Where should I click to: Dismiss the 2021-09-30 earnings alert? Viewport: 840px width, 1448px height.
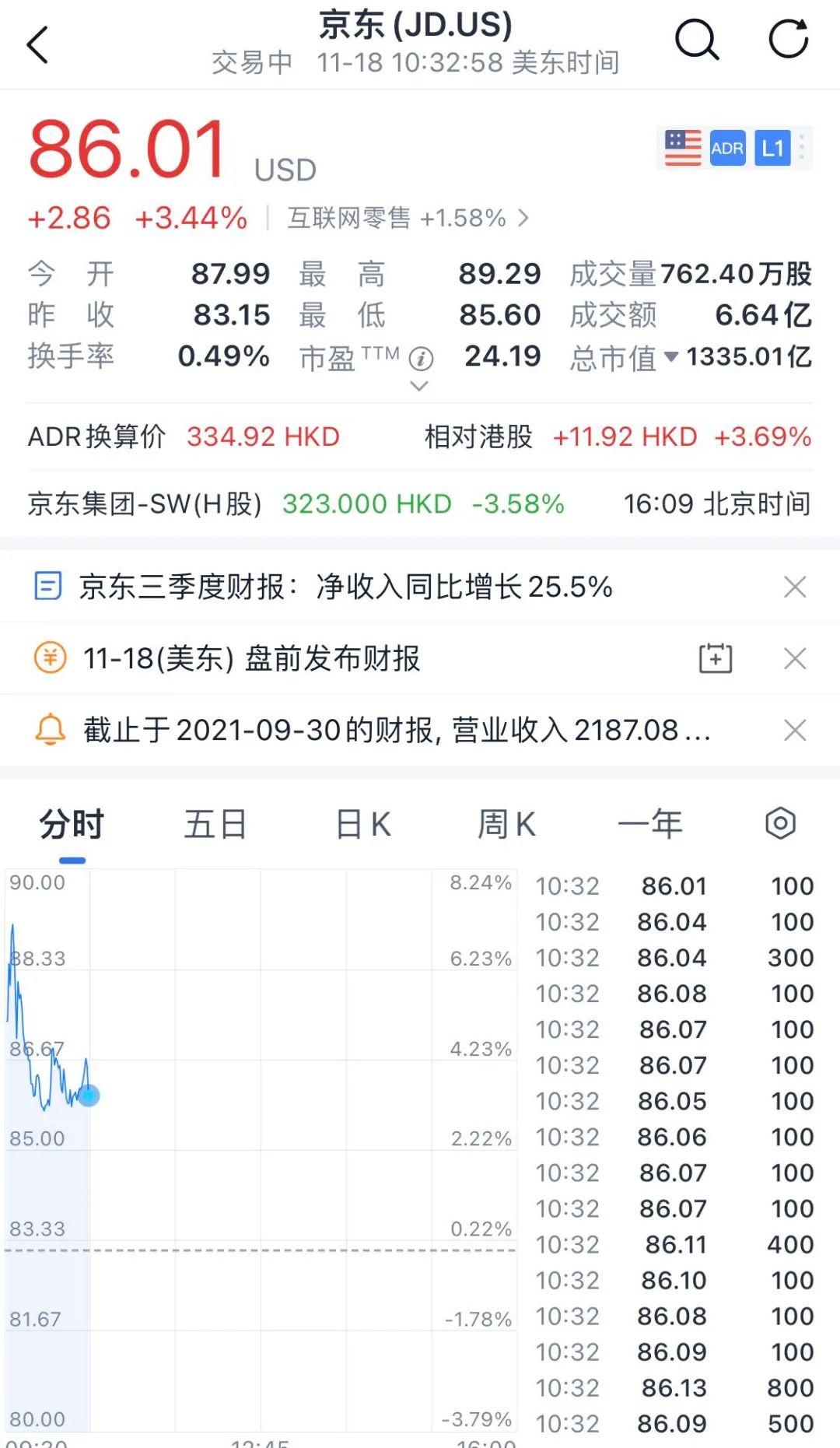(795, 731)
